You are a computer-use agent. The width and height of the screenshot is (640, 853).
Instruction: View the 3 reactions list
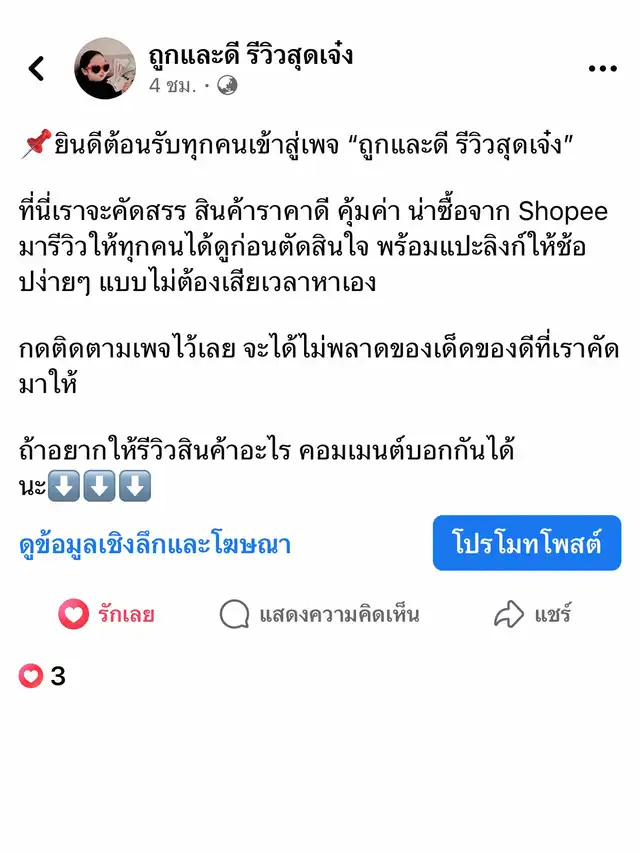(x=42, y=676)
